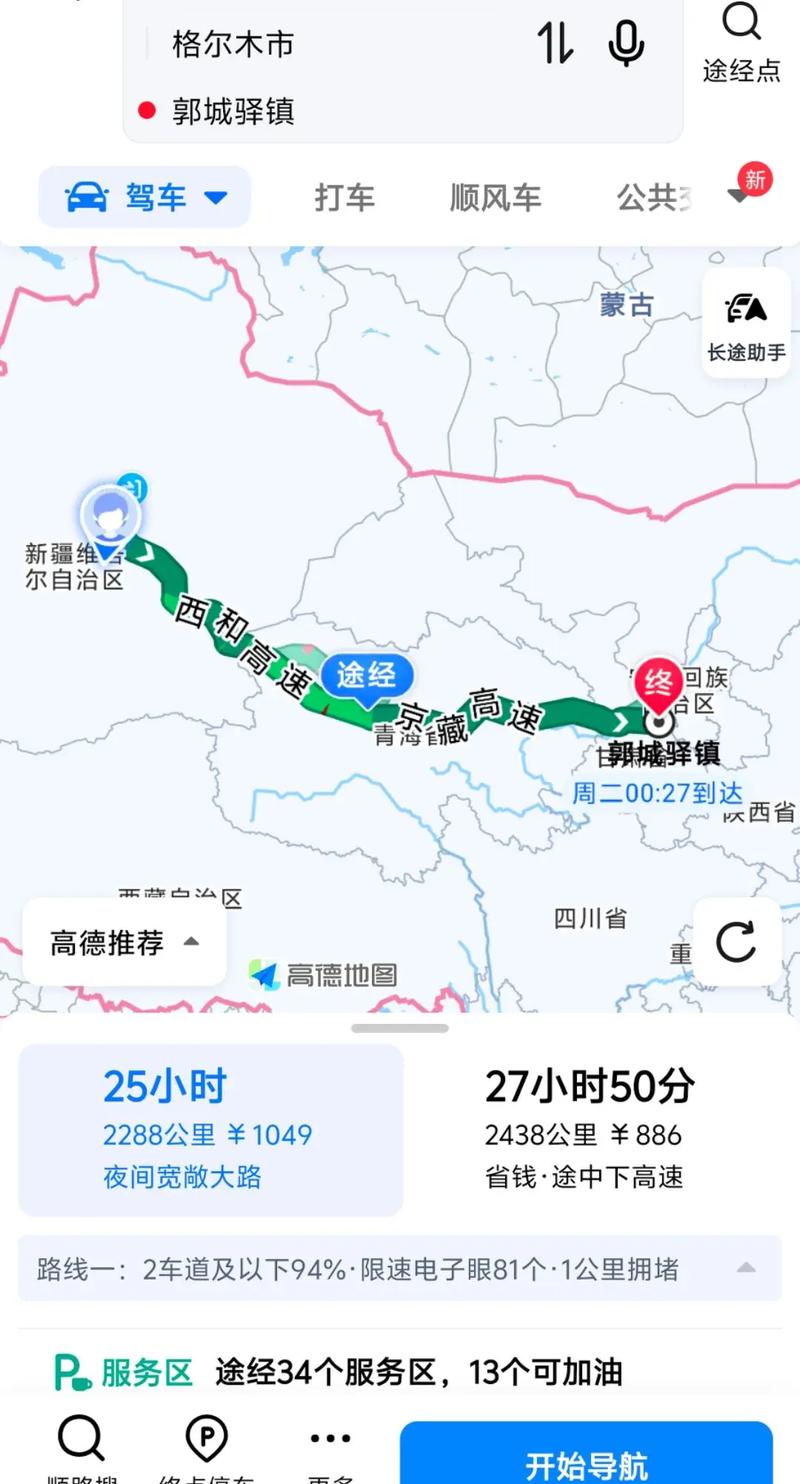This screenshot has width=800, height=1484.
Task: Show more transport modes arrow
Action: click(x=739, y=197)
